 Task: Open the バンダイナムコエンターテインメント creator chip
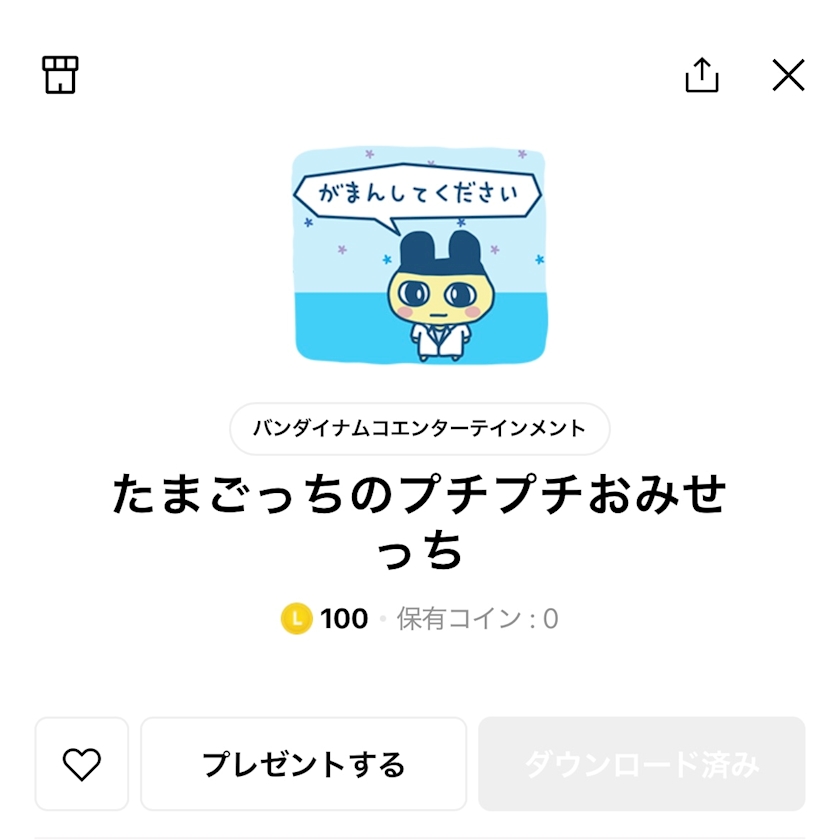pyautogui.click(x=419, y=429)
